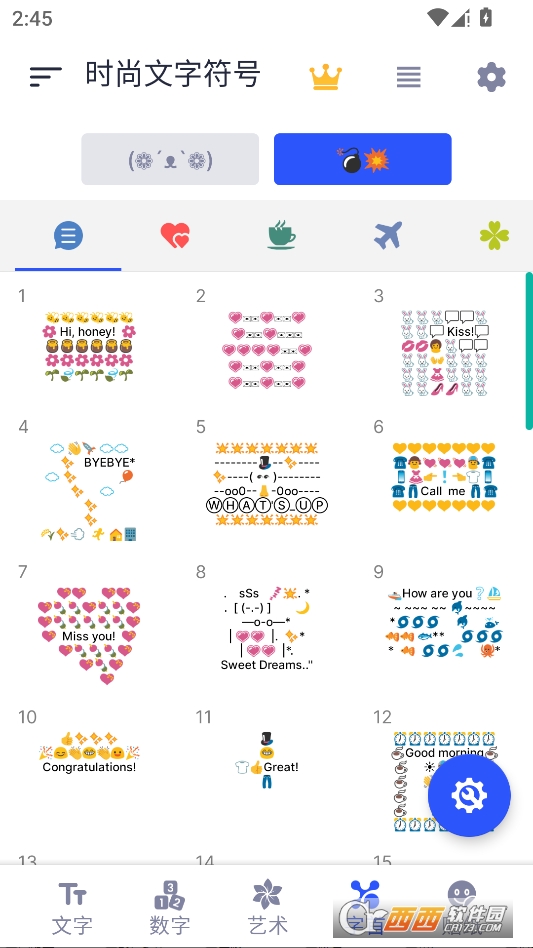
Task: Tap the blue wrench gear floating button
Action: click(470, 795)
